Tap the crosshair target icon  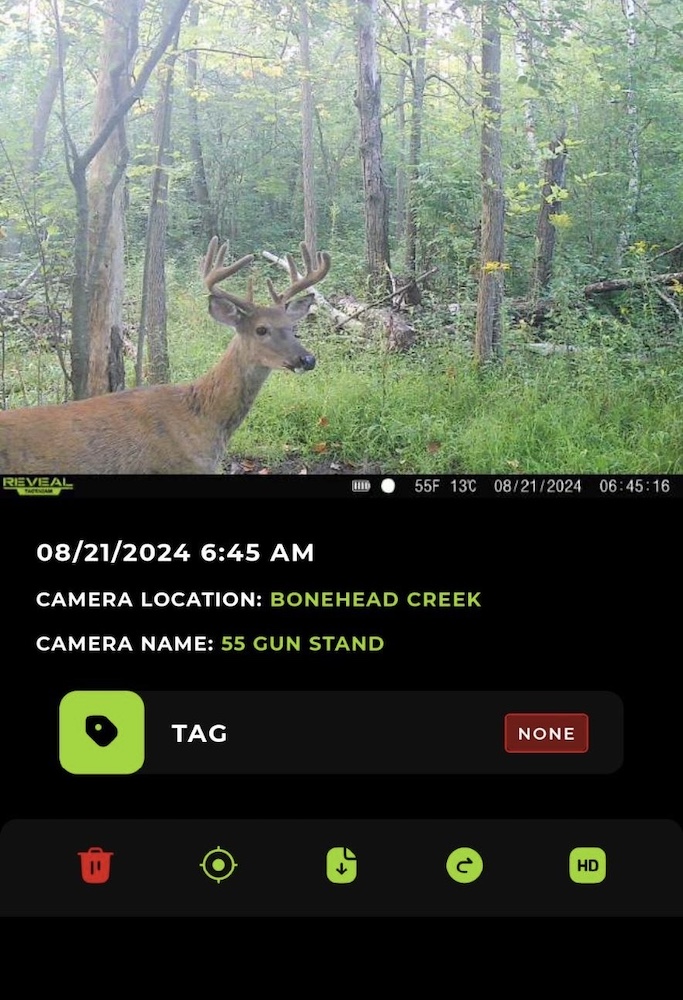pyautogui.click(x=218, y=865)
